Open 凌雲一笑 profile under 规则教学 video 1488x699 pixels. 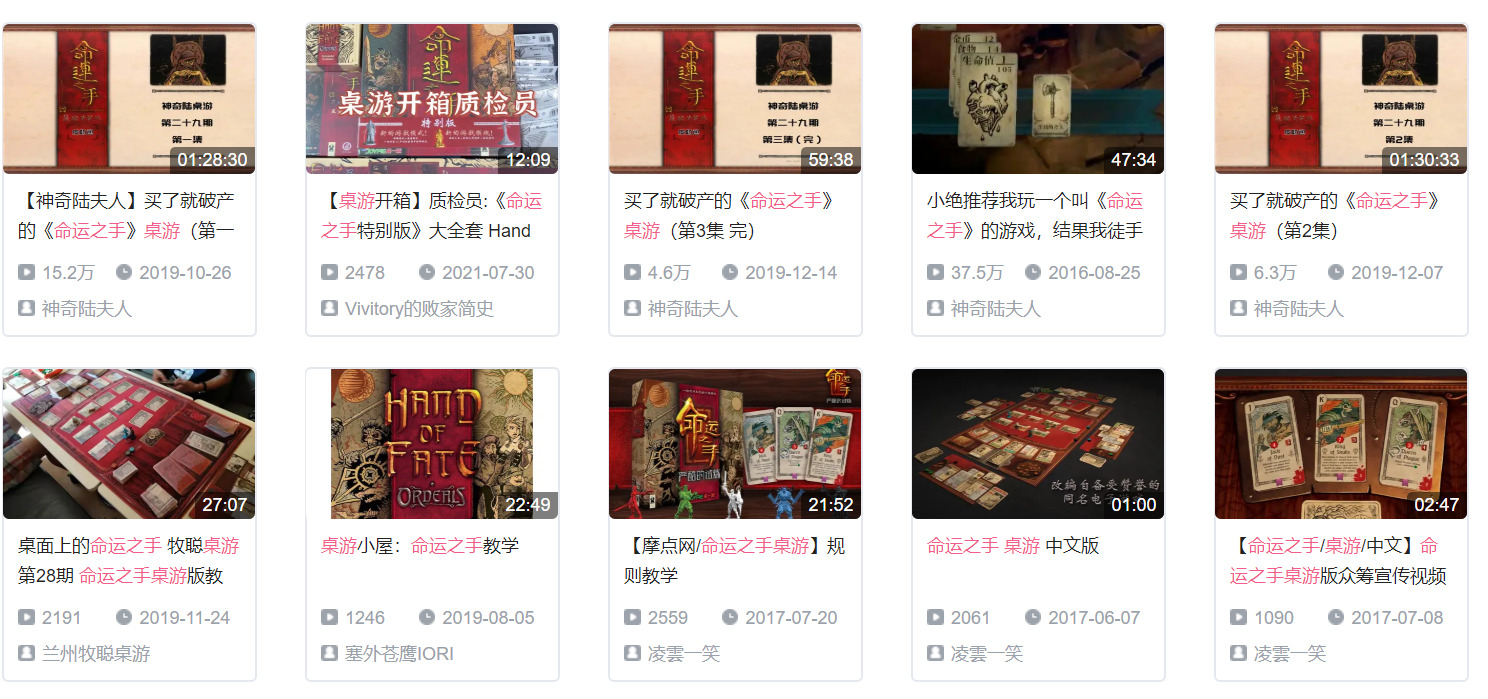click(684, 654)
